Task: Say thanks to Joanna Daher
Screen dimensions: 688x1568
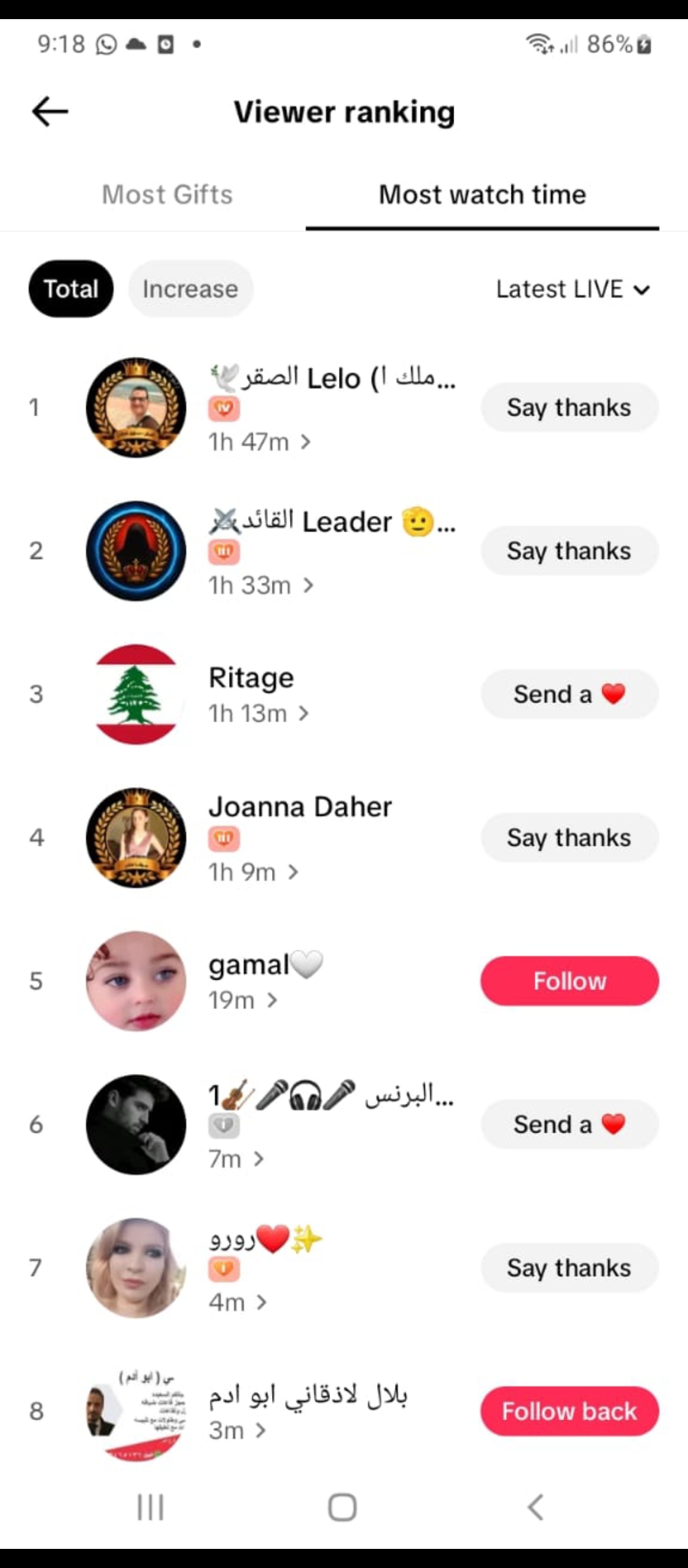Action: point(569,838)
